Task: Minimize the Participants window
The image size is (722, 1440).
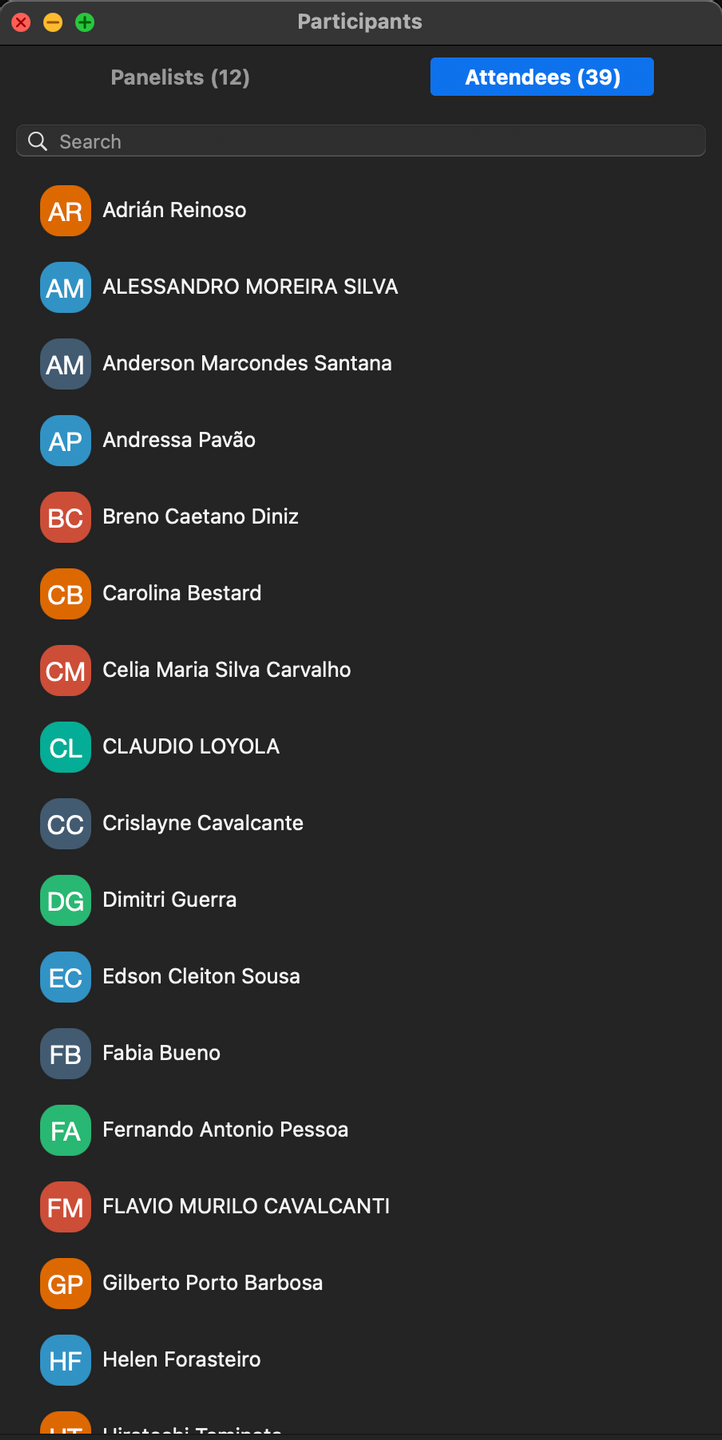Action: (x=53, y=22)
